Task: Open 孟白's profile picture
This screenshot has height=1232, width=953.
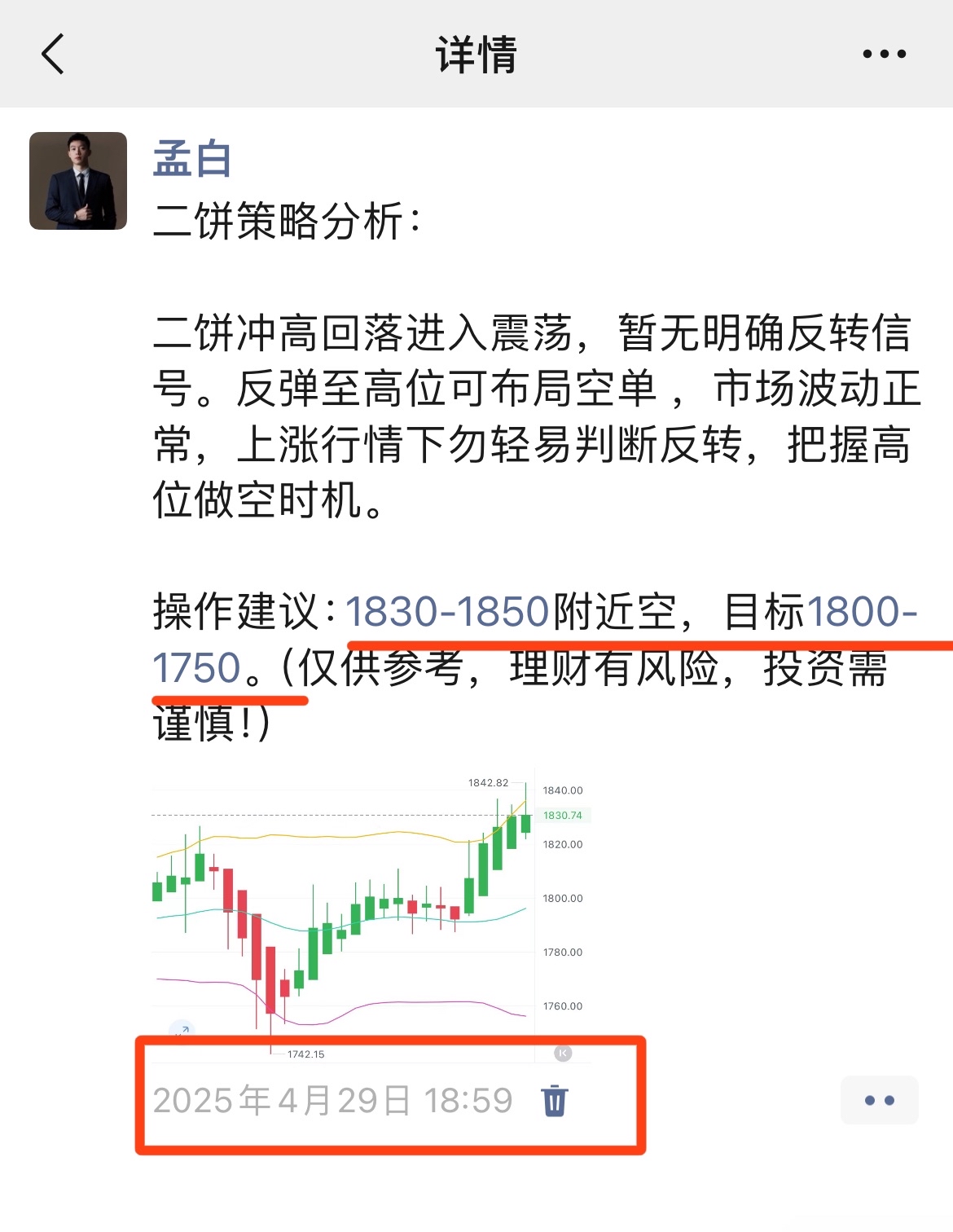Action: coord(78,181)
